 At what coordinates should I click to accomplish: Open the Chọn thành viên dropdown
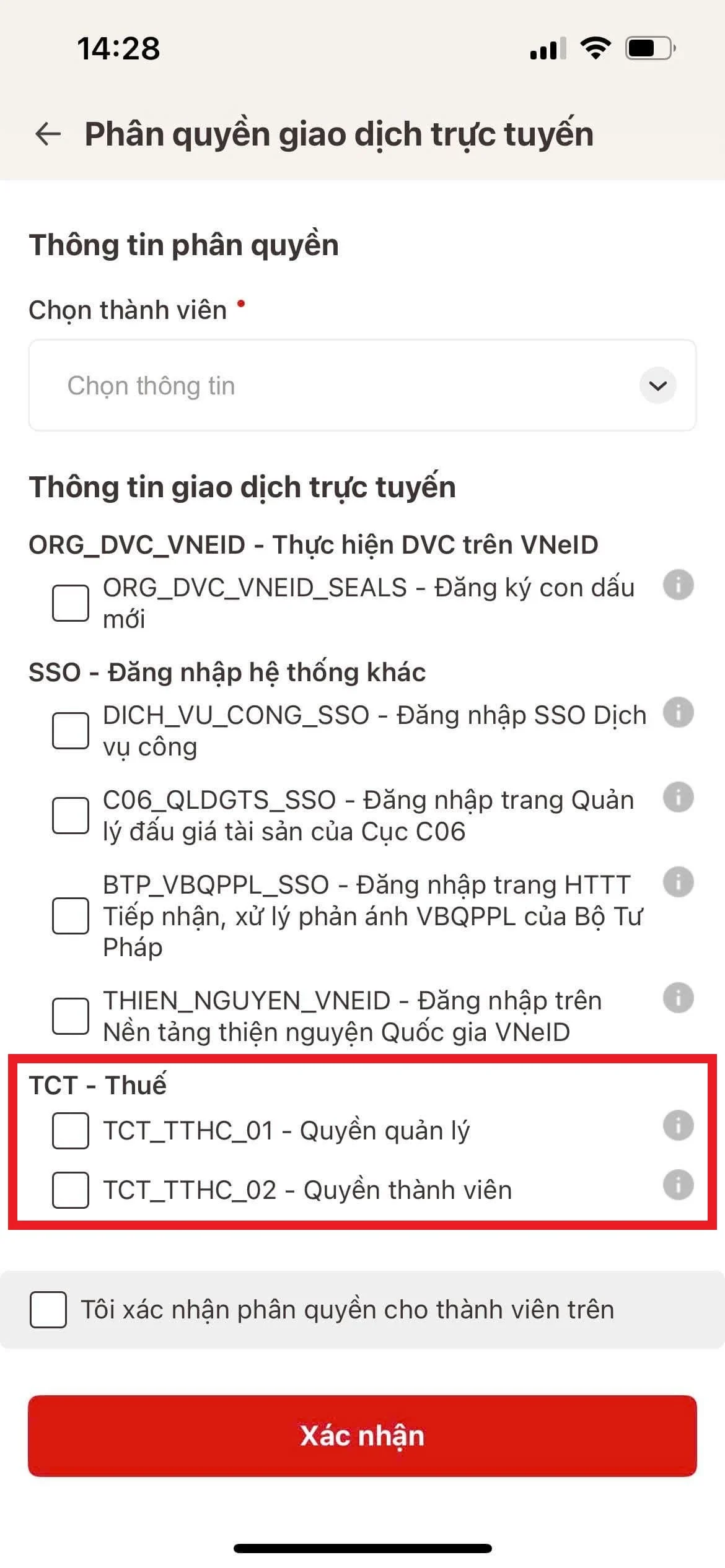point(362,385)
